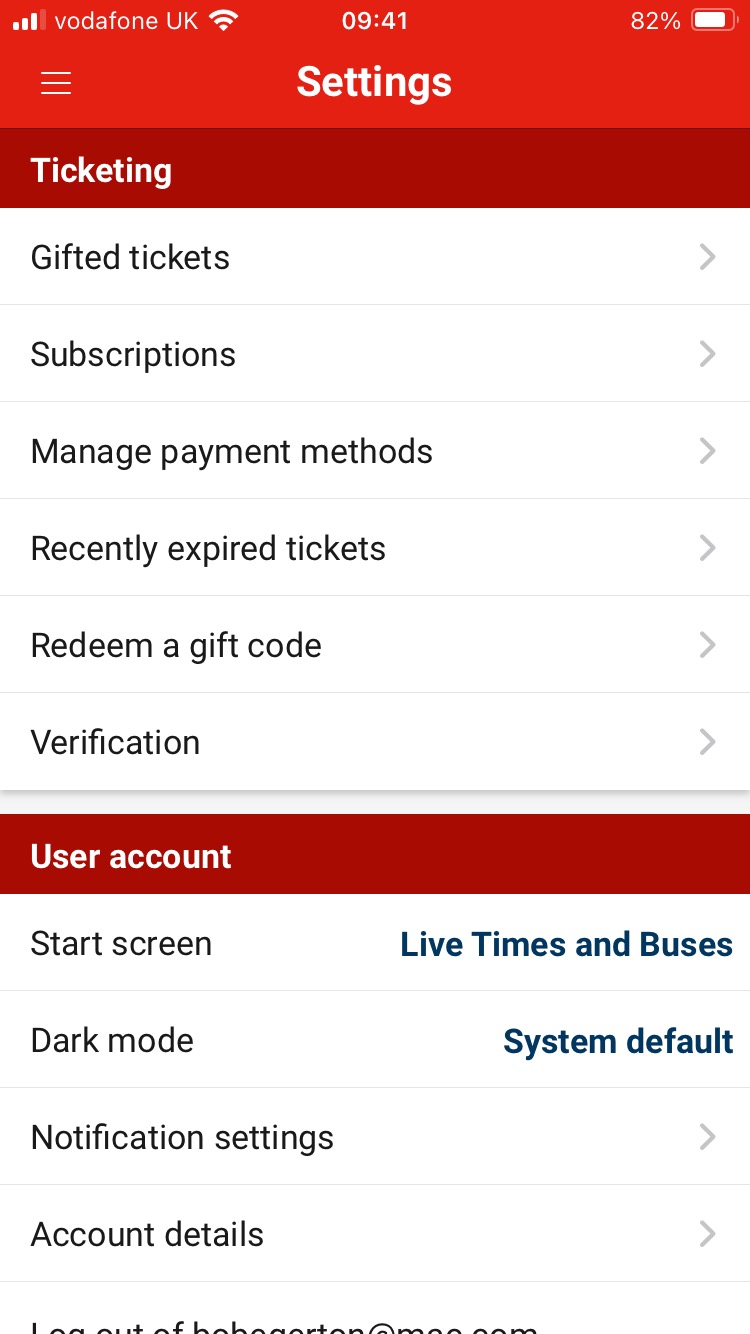Tap the chevron on Redeem a gift code
750x1334 pixels.
pyautogui.click(x=708, y=645)
